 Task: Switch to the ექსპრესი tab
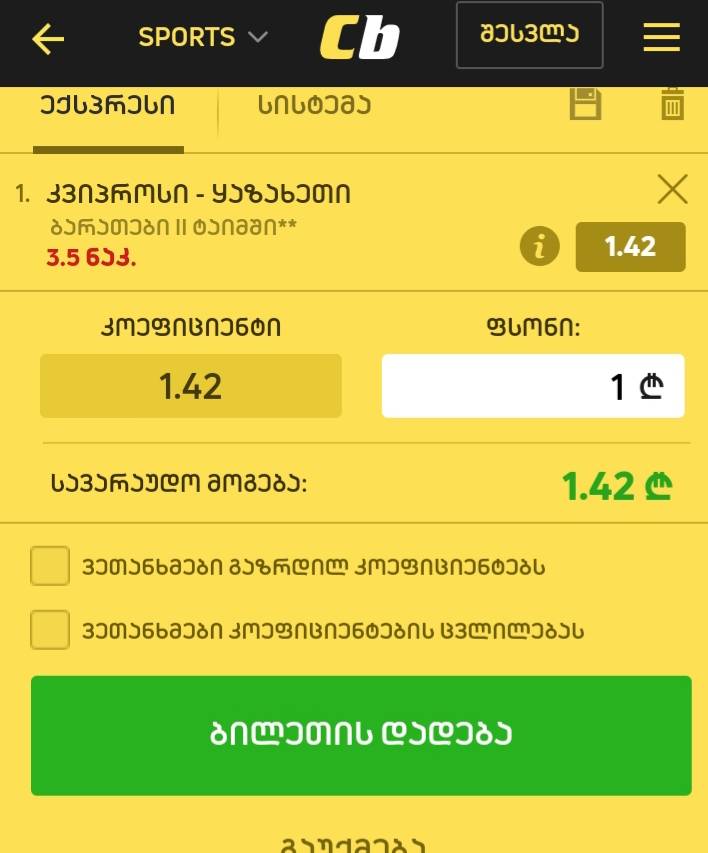tap(108, 105)
